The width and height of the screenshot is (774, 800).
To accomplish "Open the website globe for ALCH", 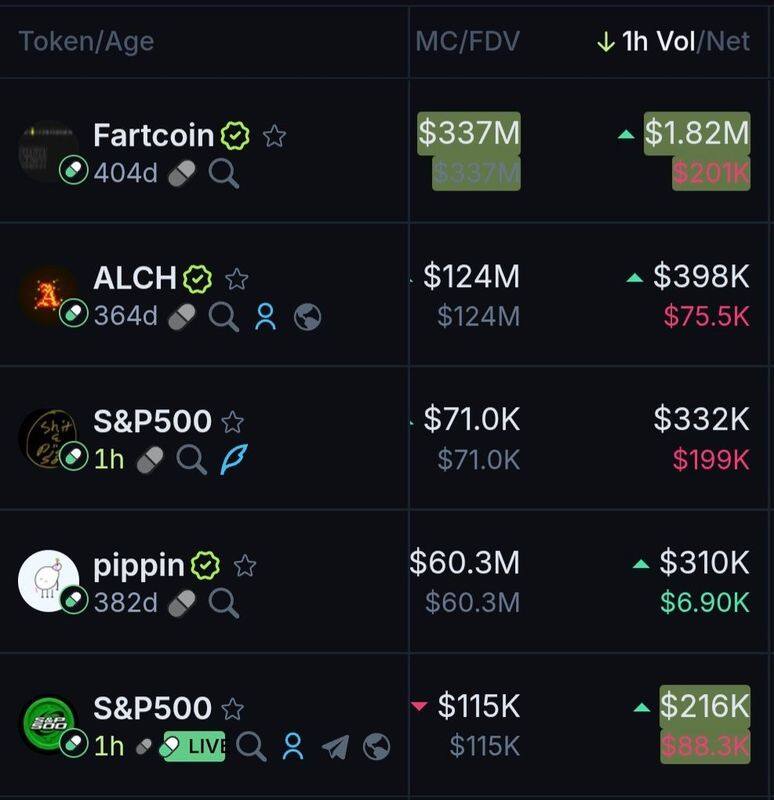I will point(308,317).
